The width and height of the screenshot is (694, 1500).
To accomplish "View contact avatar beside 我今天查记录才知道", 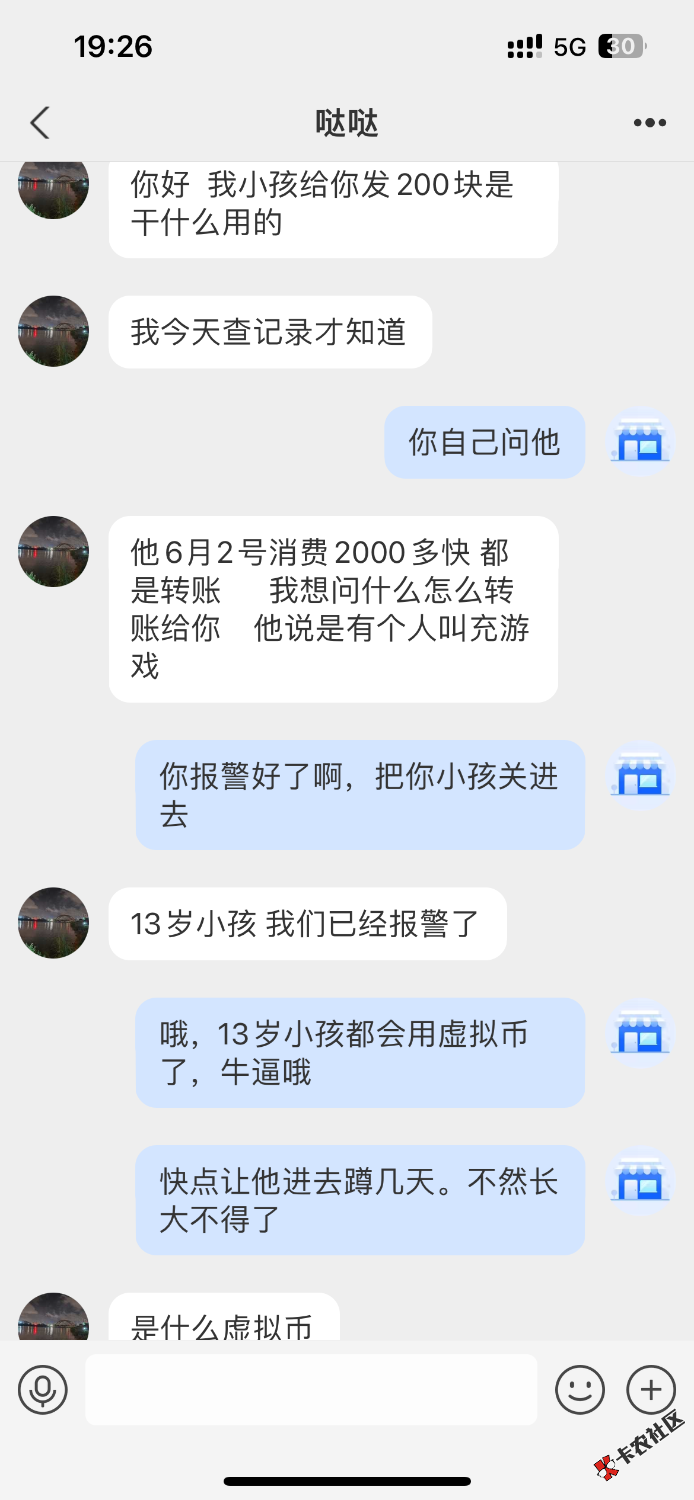I will coord(53,331).
